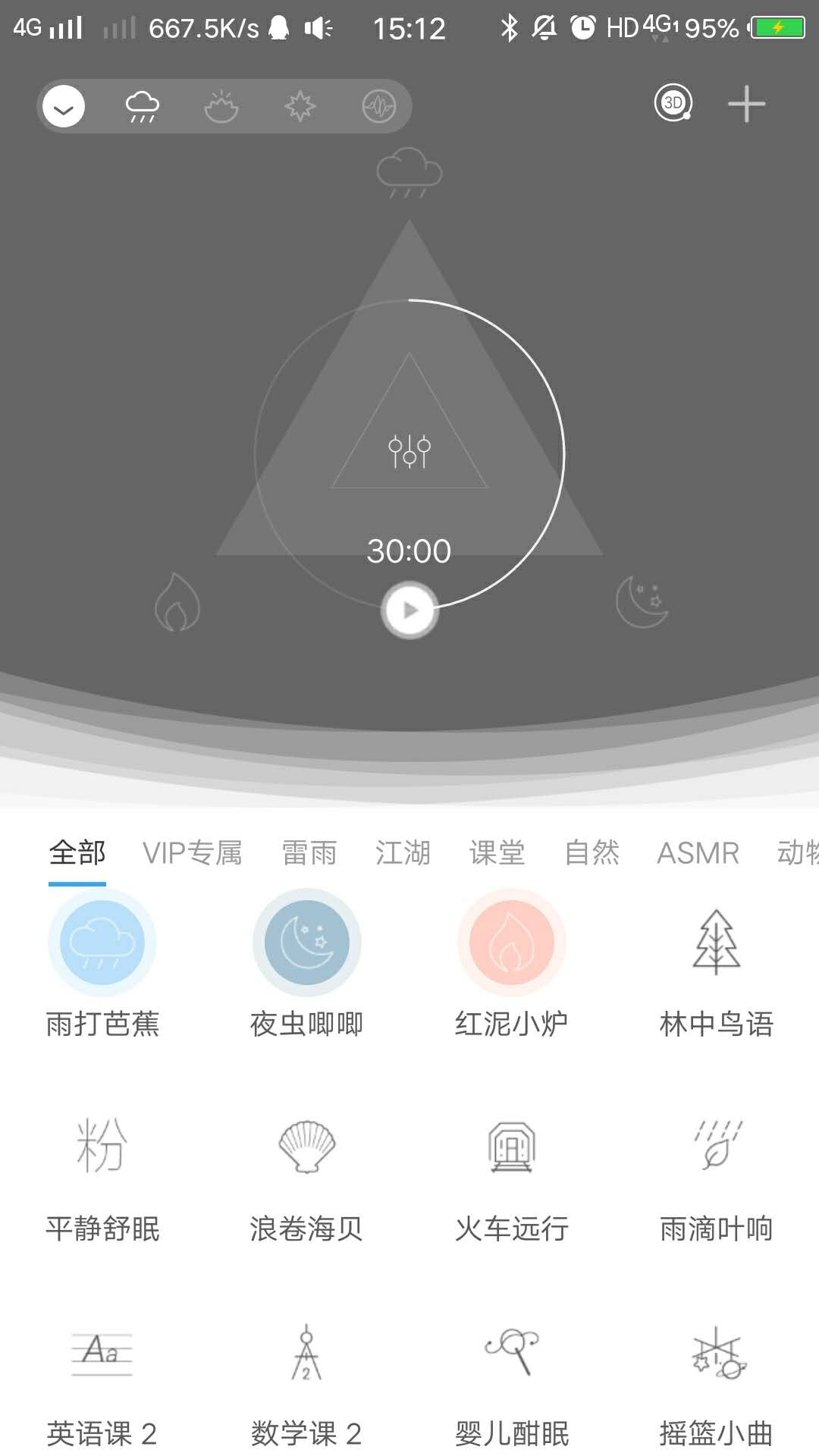Switch to the 江湖 tab
The height and width of the screenshot is (1456, 819).
click(x=403, y=853)
